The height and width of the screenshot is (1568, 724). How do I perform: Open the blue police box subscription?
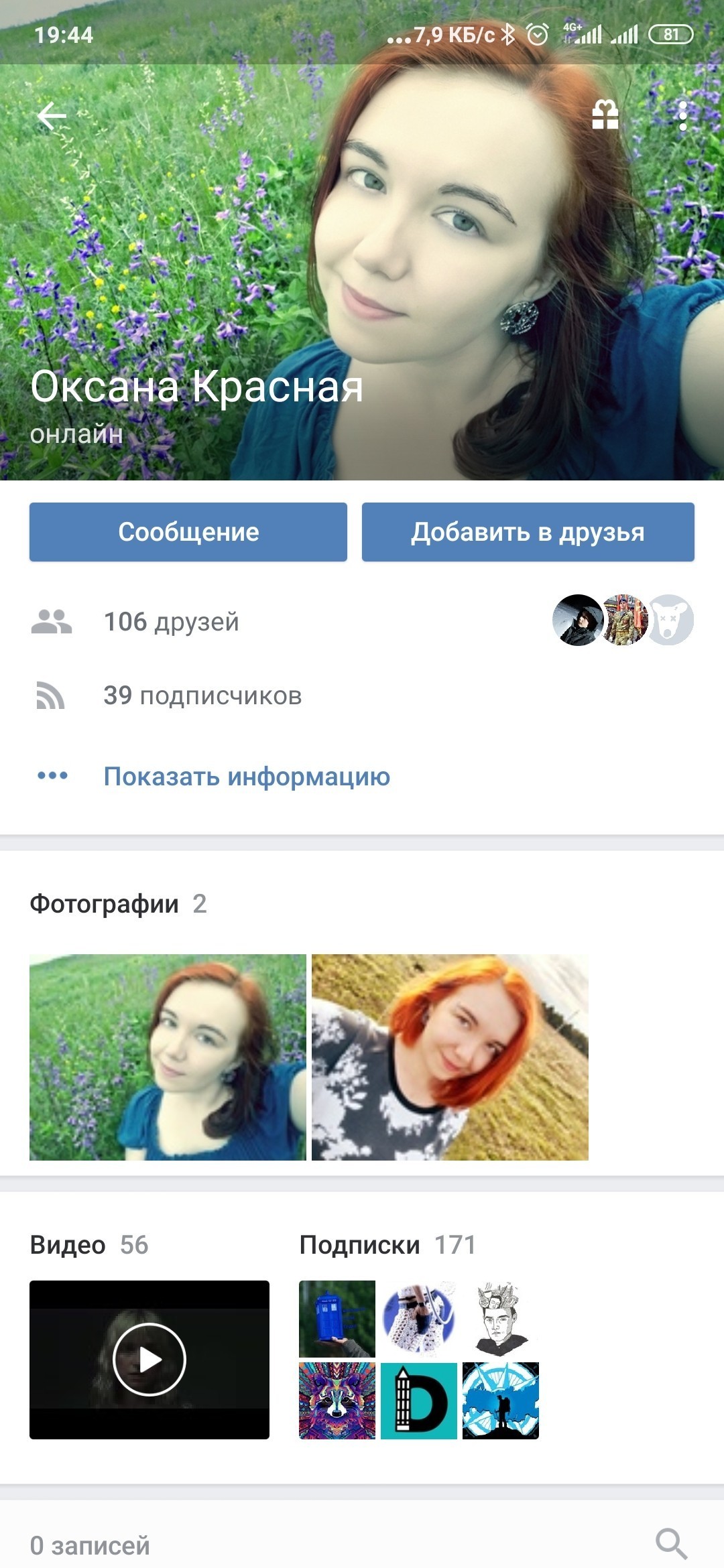point(337,1319)
